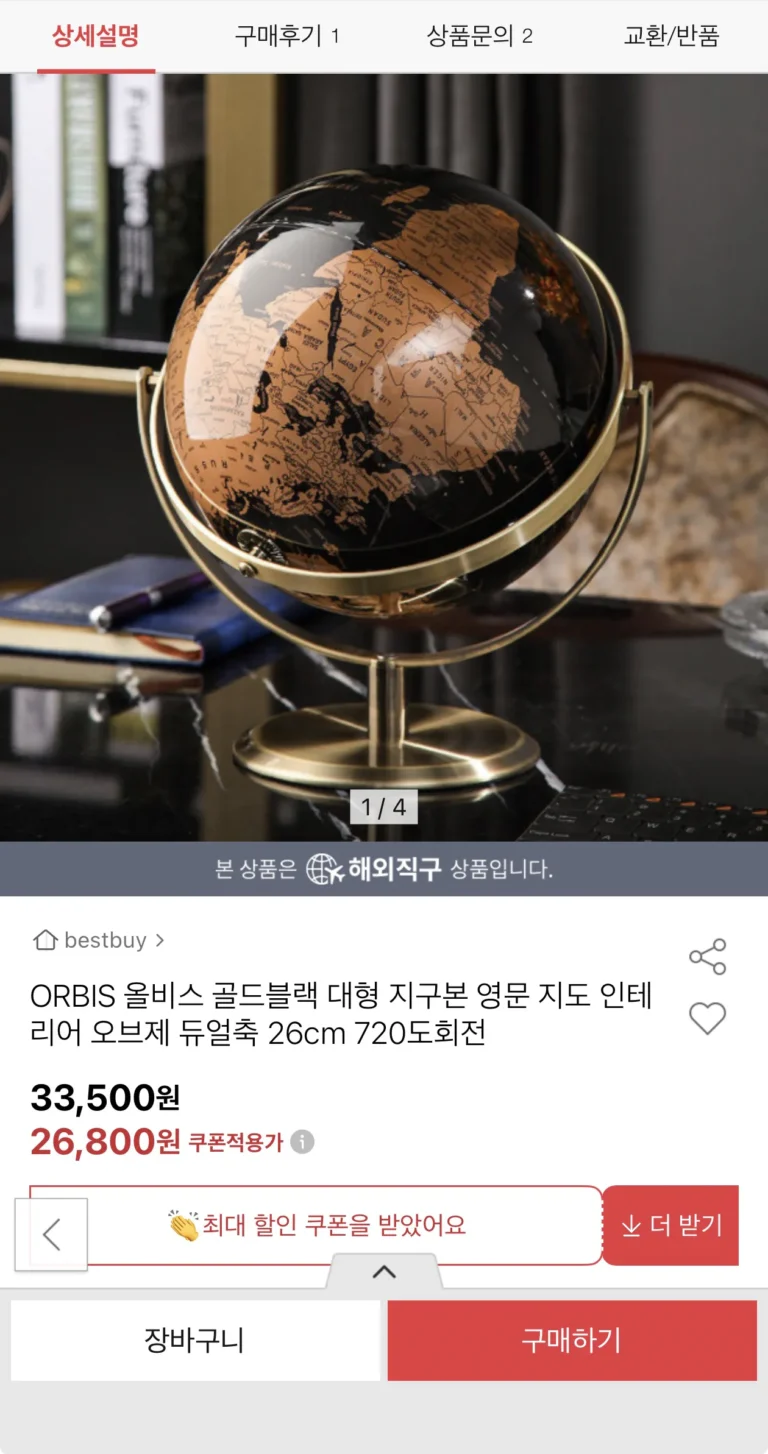Switch to the 상세설명 tab
This screenshot has width=768, height=1454.
(x=96, y=37)
